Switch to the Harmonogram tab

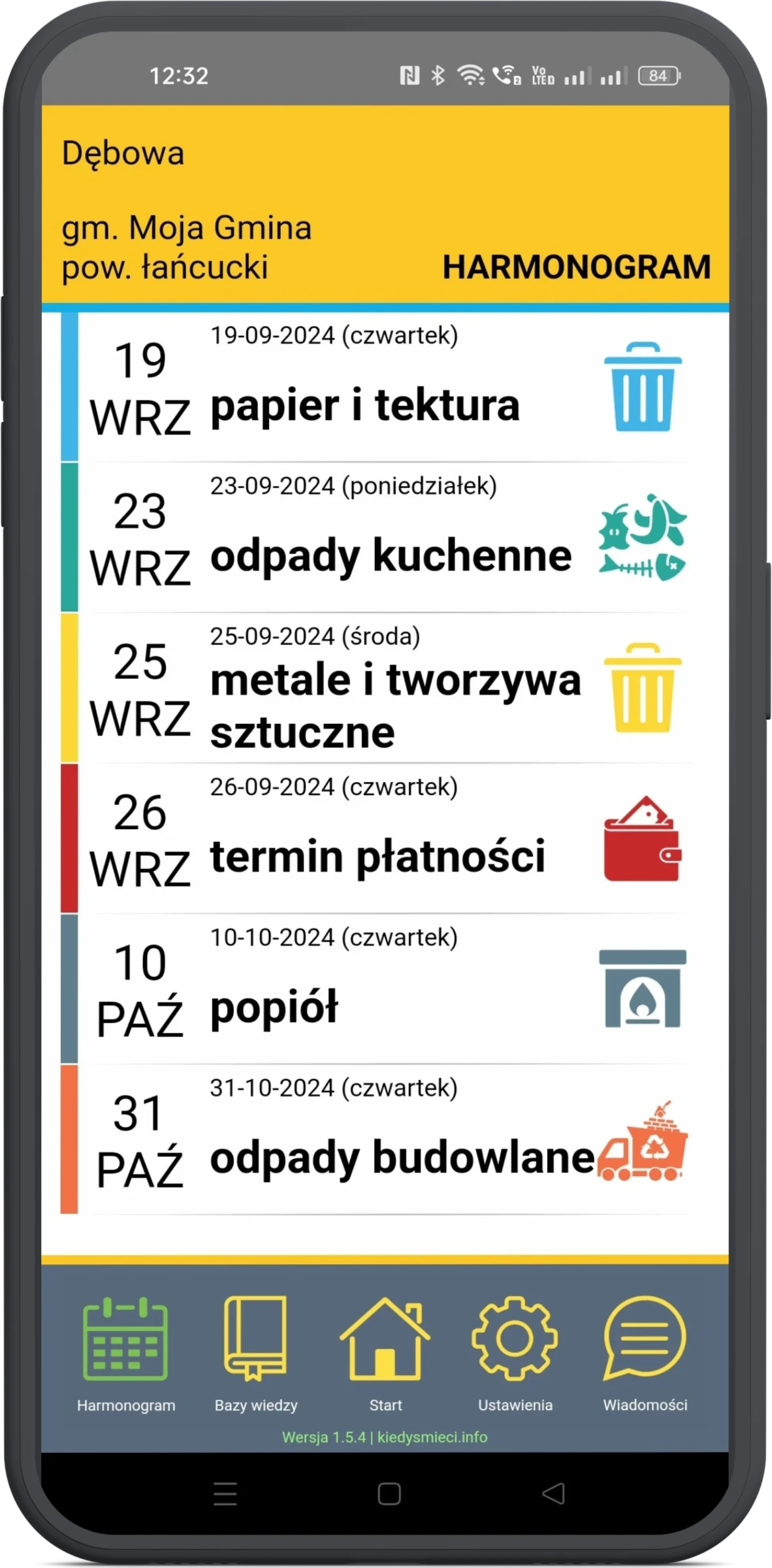pos(125,1353)
